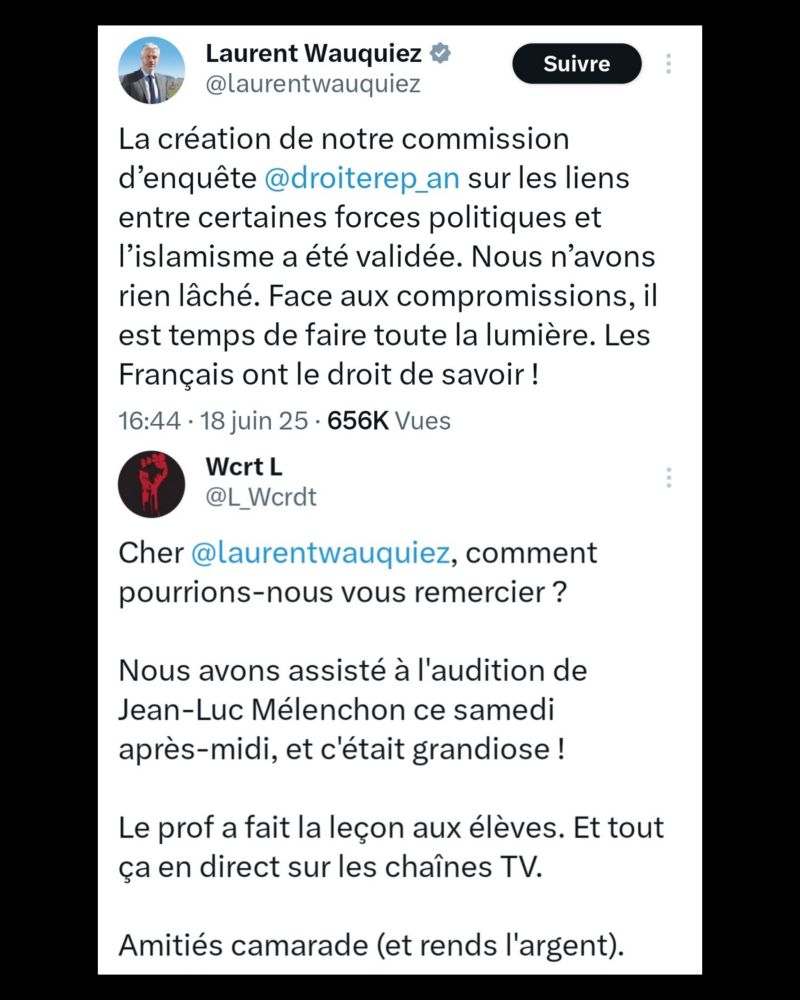Screen dimensions: 800x1000
Task: Click the @L_Wcrdt handle
Action: coord(260,497)
